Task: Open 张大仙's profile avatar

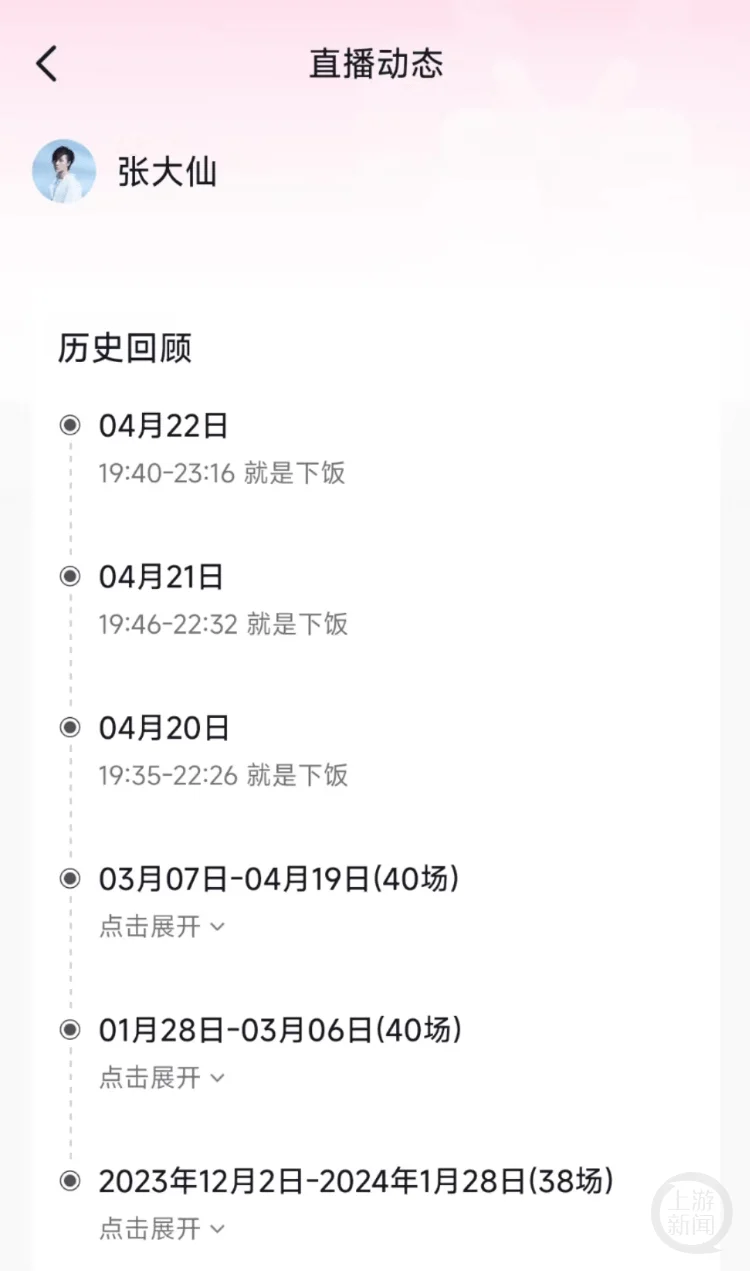Action: (64, 171)
